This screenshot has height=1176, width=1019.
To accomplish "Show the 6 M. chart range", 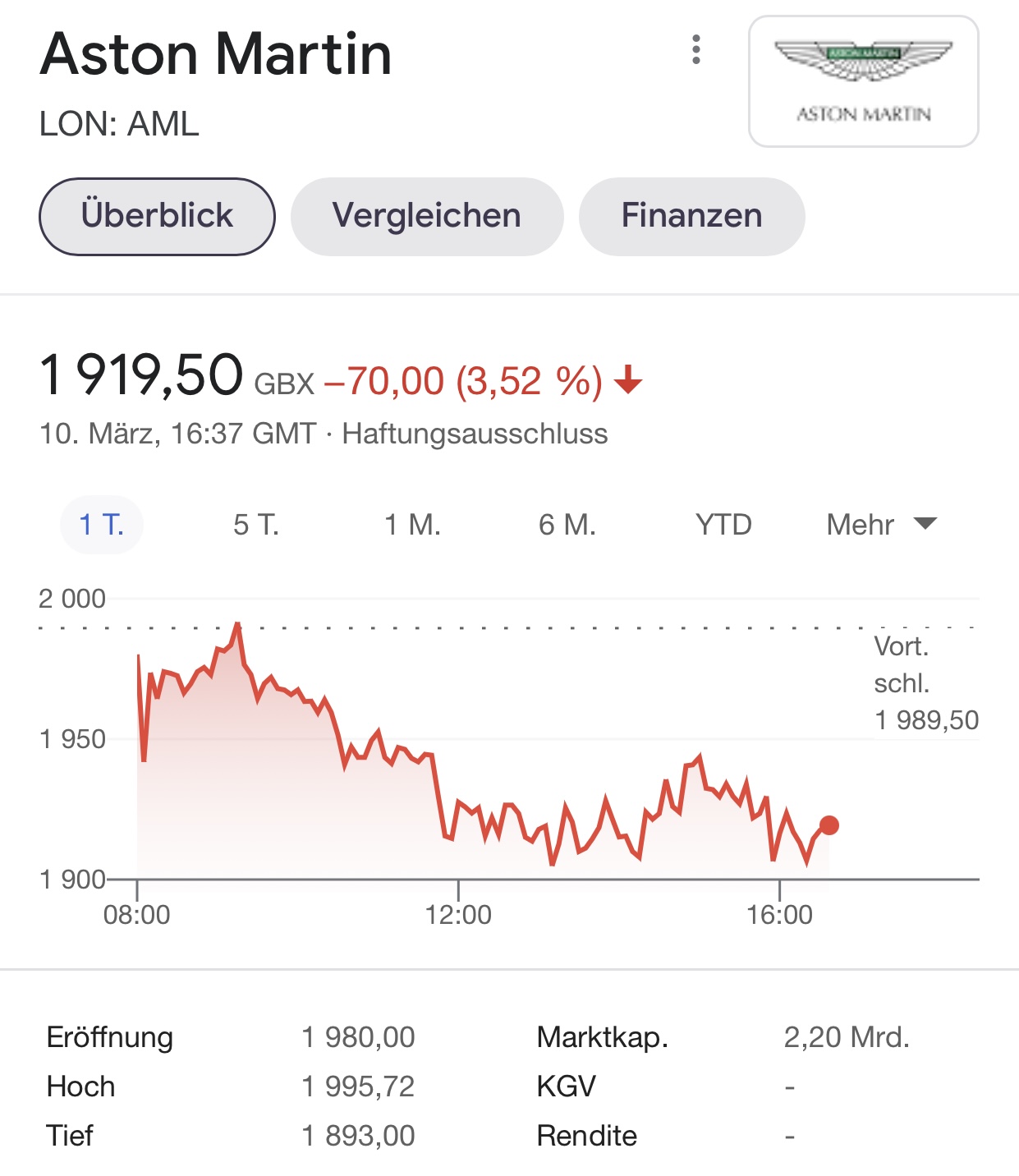I will (567, 524).
